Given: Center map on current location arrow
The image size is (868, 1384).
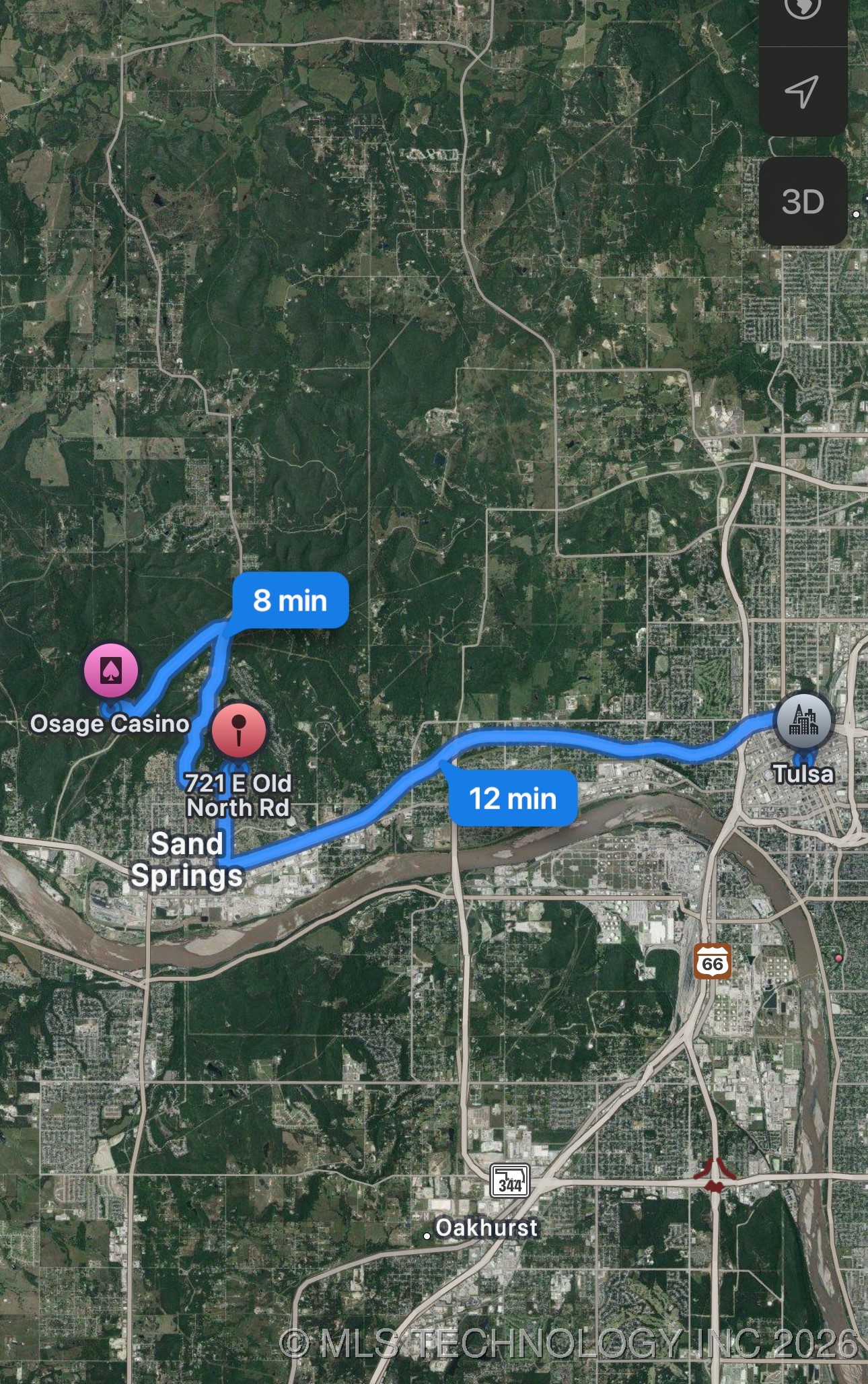Looking at the screenshot, I should click(x=802, y=92).
